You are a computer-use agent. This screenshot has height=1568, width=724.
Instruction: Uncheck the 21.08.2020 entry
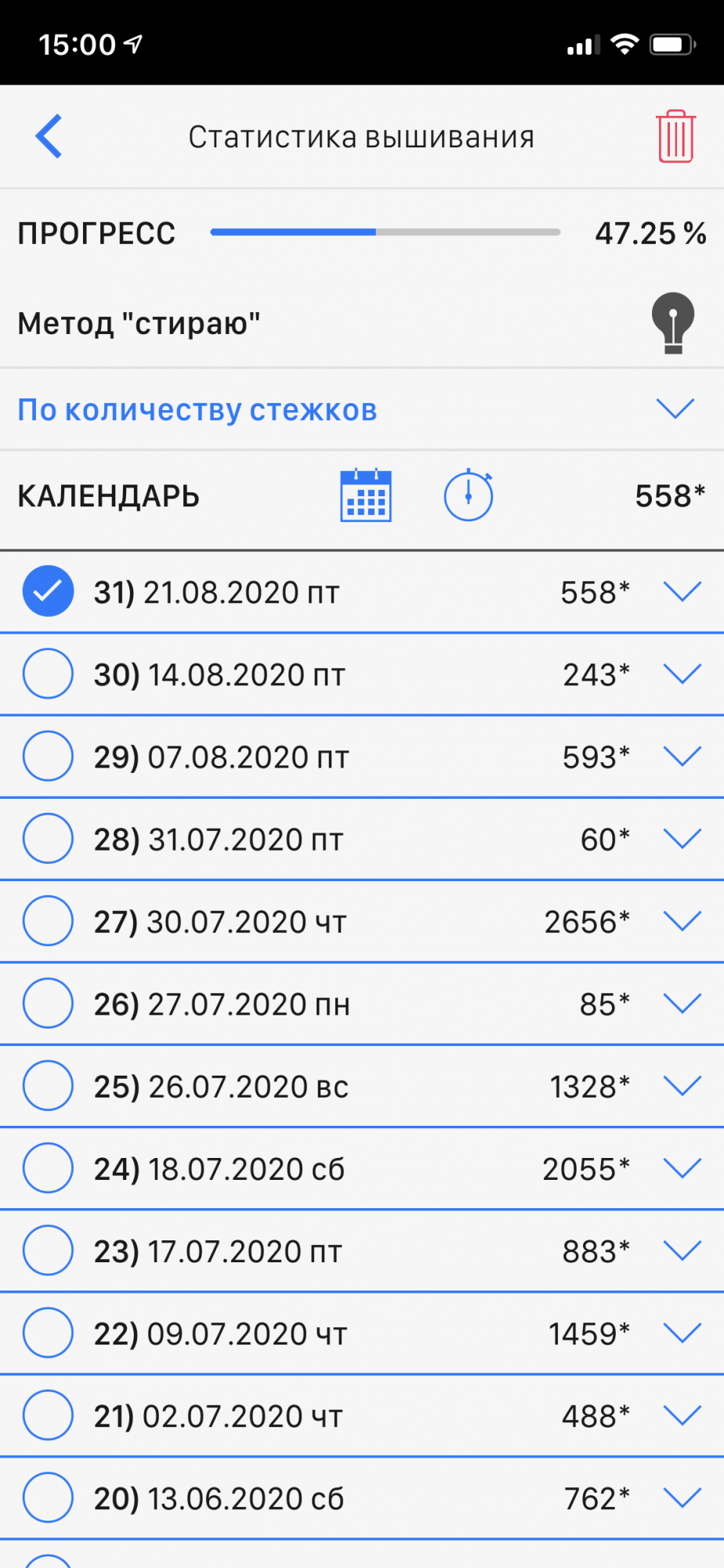coord(49,591)
